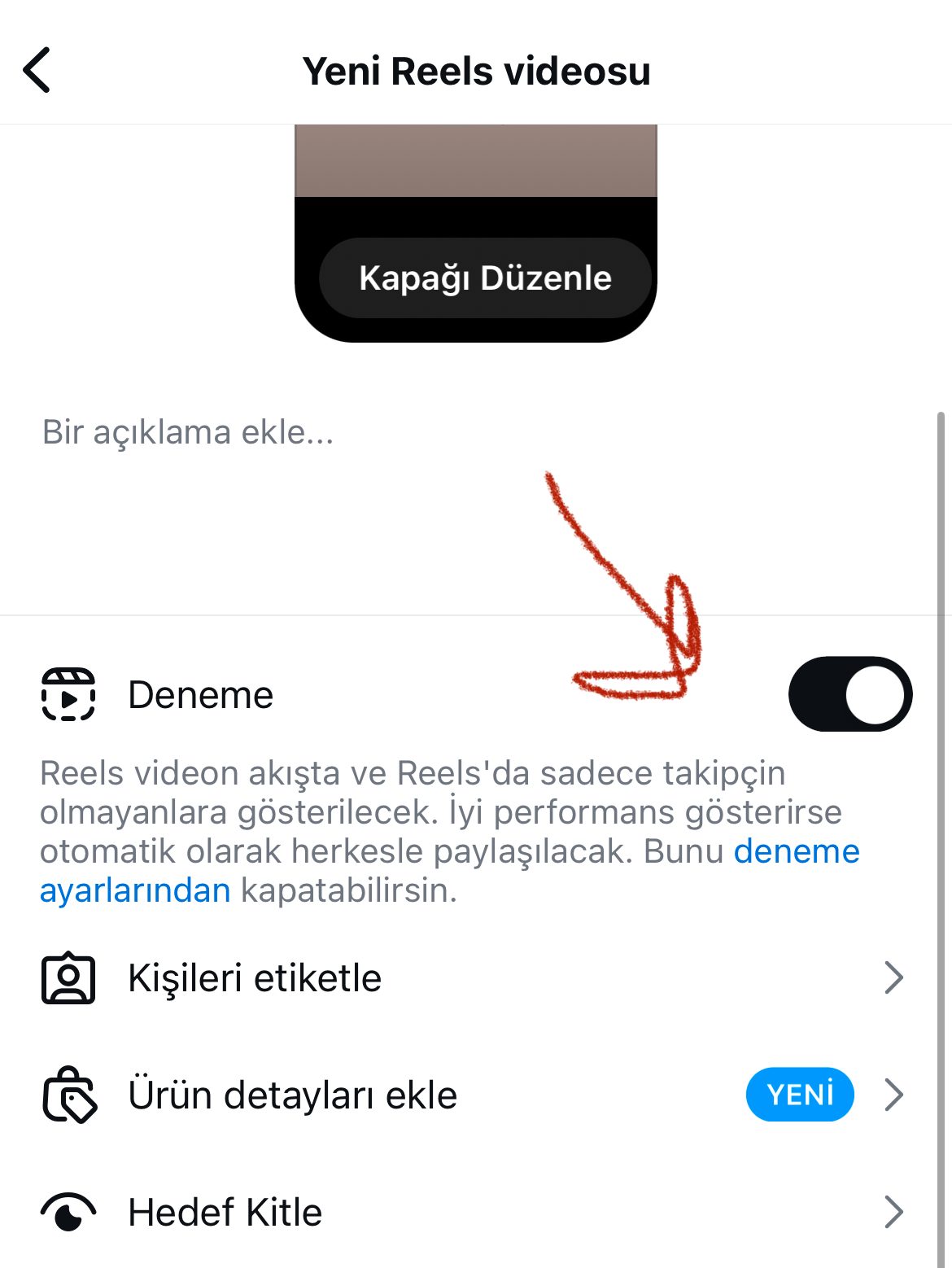This screenshot has width=952, height=1268.
Task: Go back using the top-left arrow
Action: 37,70
